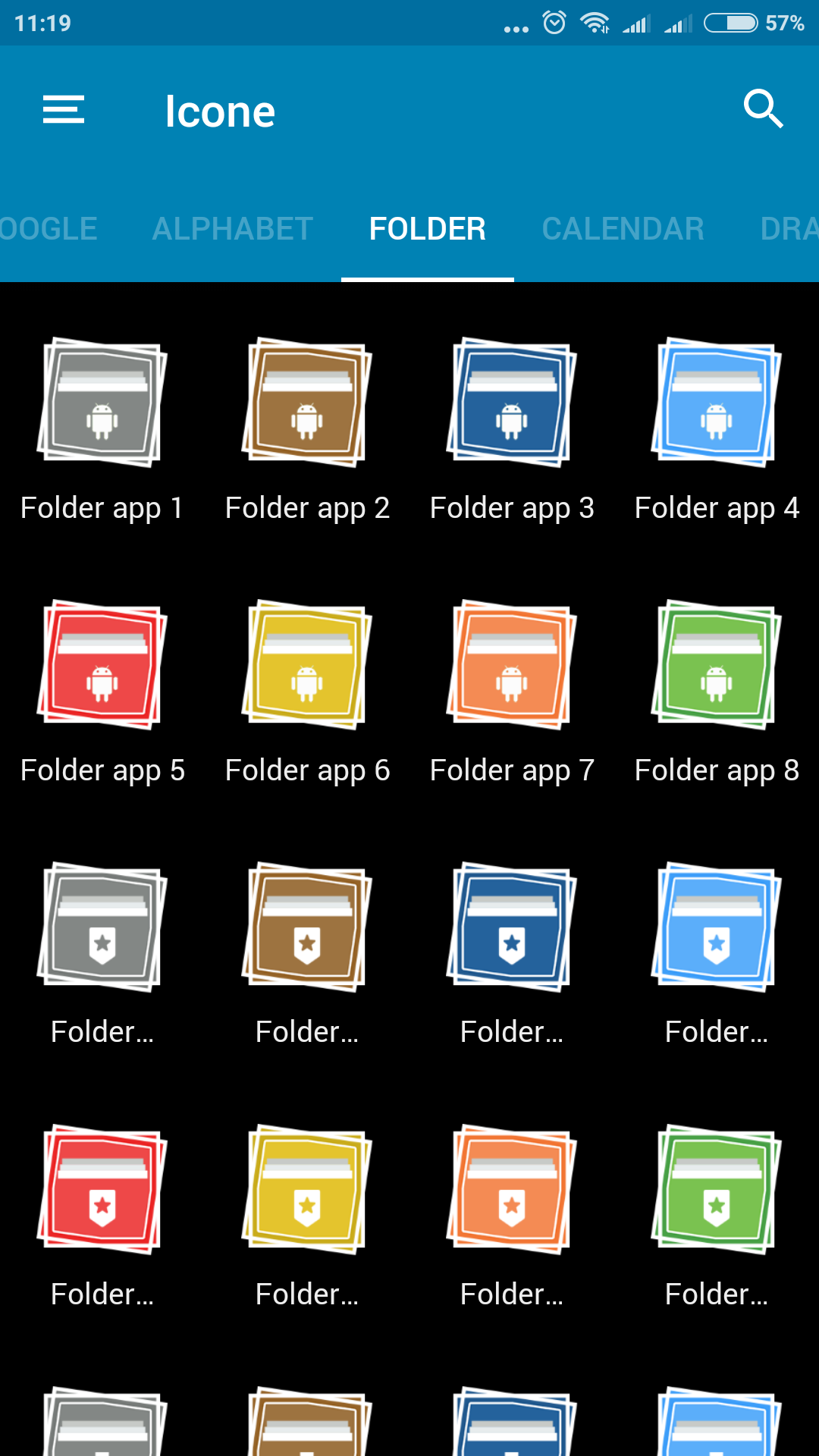819x1456 pixels.
Task: Select the Folder tab
Action: coord(428,229)
